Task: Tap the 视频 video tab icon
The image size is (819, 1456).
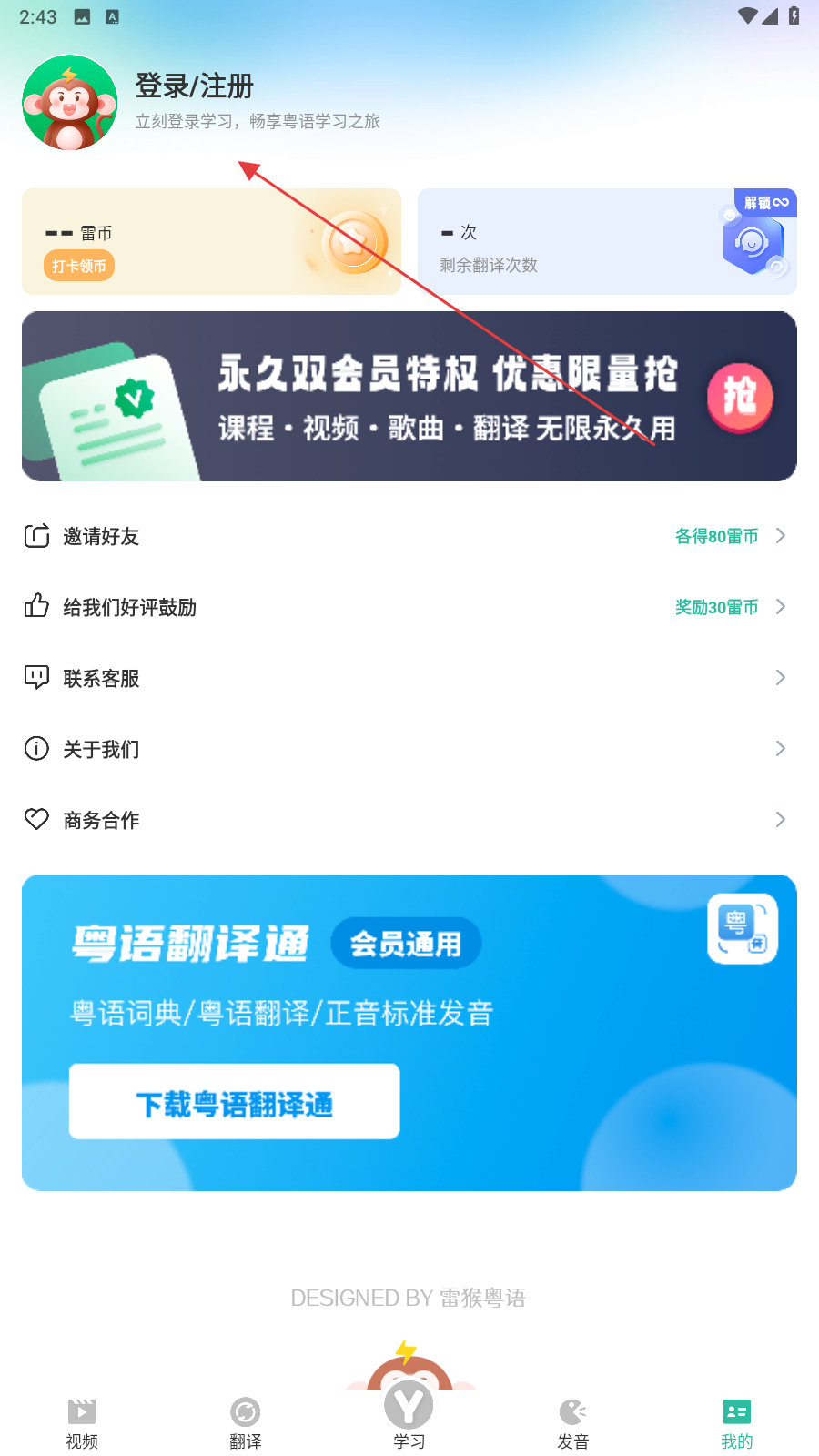Action: coord(82,1409)
